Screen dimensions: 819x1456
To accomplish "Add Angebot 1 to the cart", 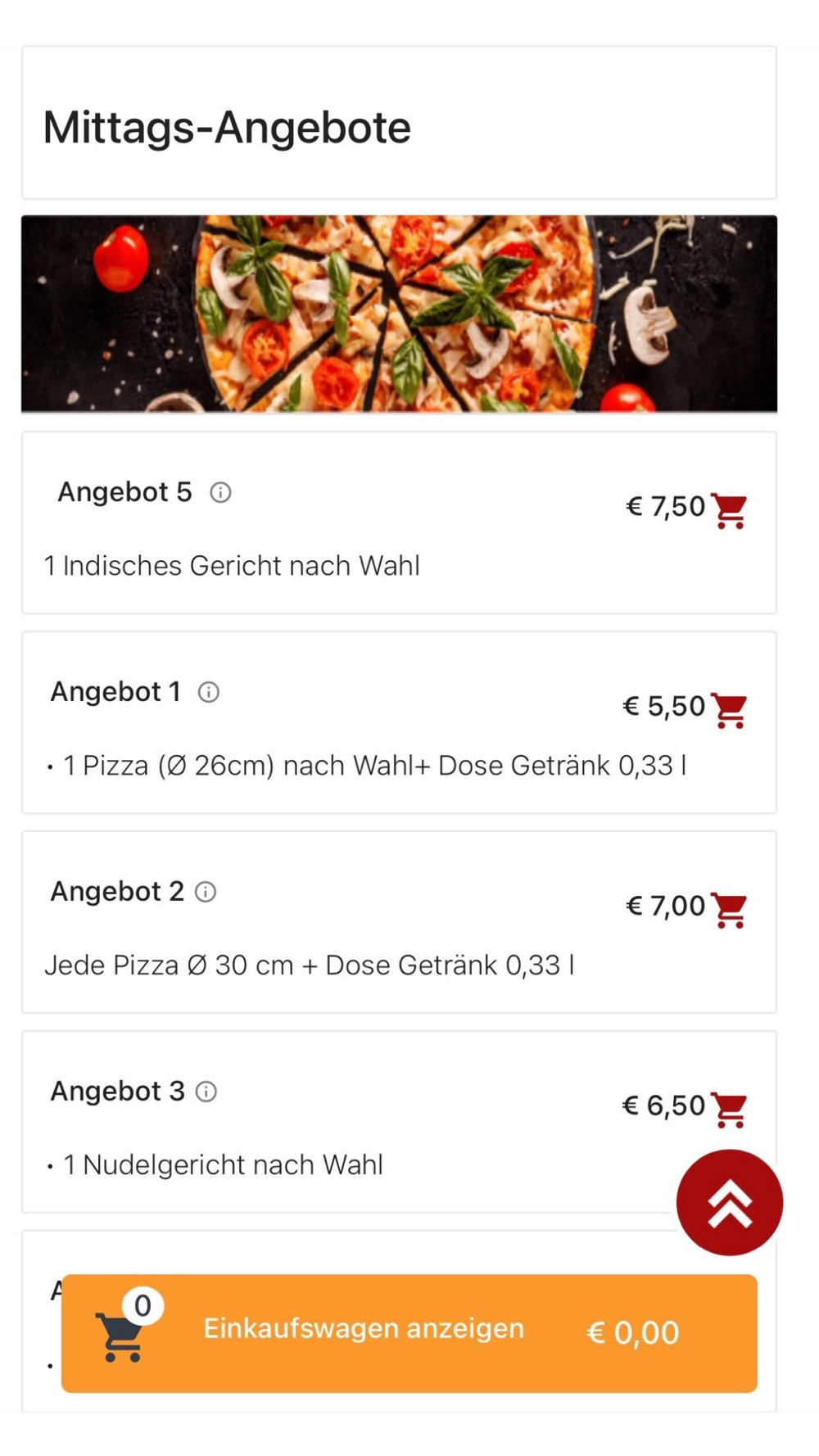I will point(728,710).
